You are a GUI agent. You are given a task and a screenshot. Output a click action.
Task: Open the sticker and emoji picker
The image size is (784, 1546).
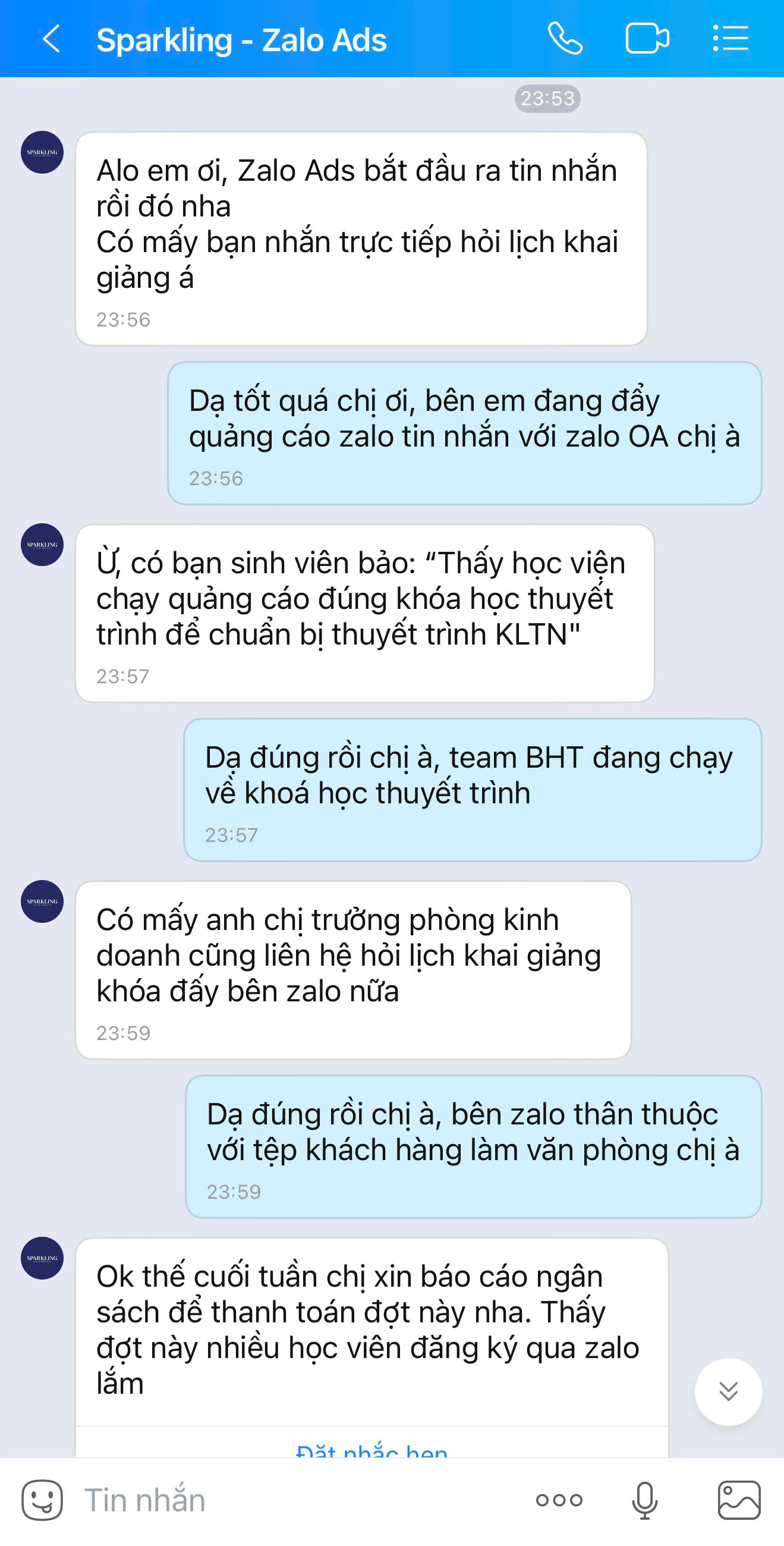42,1500
